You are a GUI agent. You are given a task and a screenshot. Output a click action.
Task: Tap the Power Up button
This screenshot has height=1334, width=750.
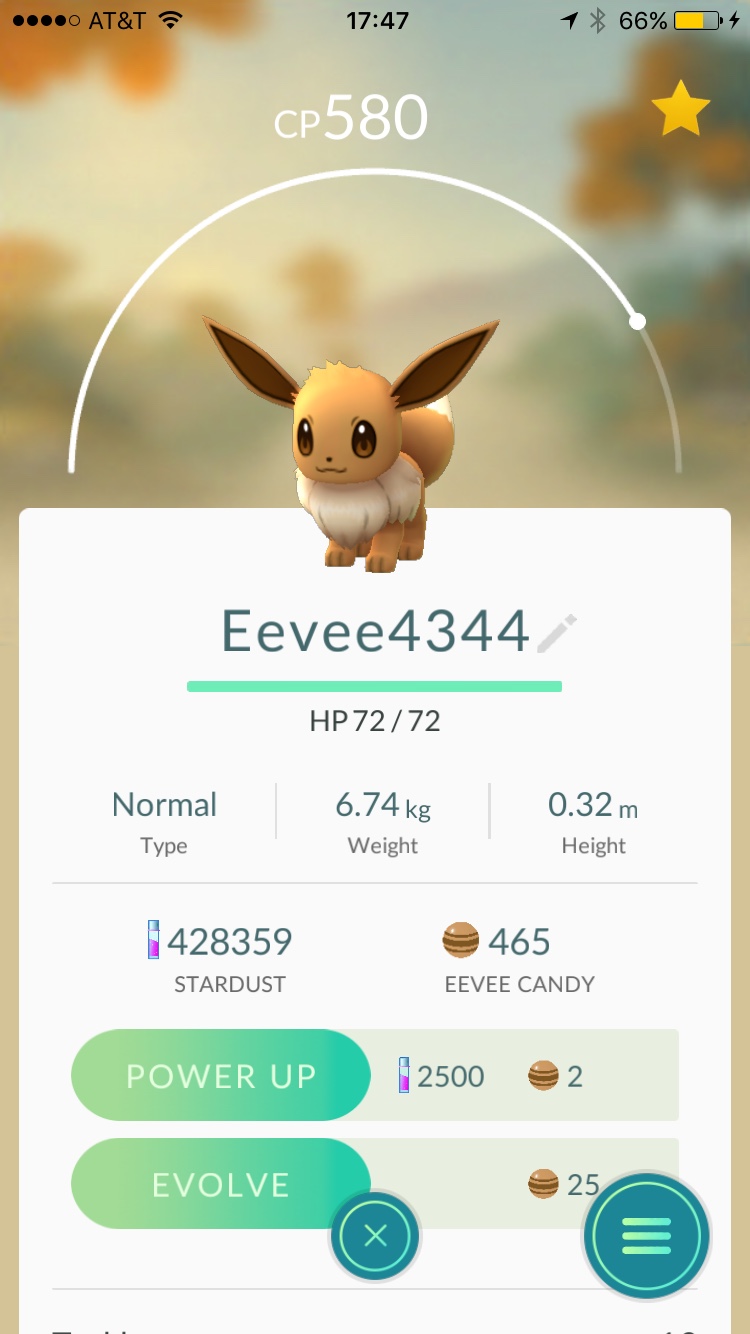[221, 1076]
